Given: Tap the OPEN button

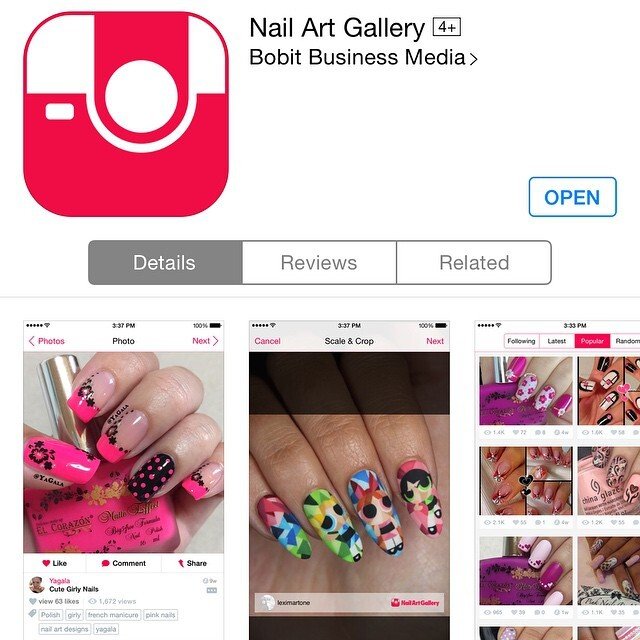Looking at the screenshot, I should (x=572, y=197).
